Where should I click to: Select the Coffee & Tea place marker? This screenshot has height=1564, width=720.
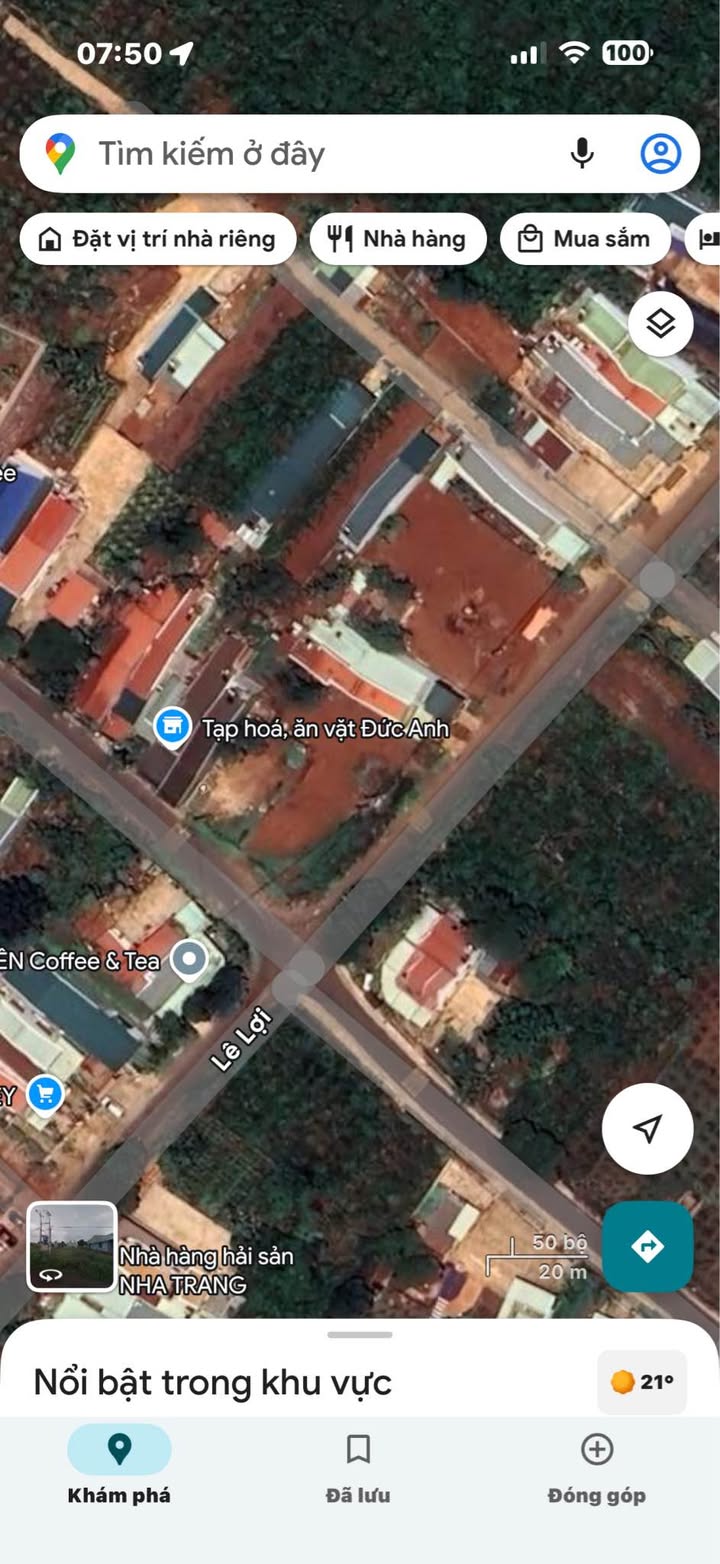point(188,960)
